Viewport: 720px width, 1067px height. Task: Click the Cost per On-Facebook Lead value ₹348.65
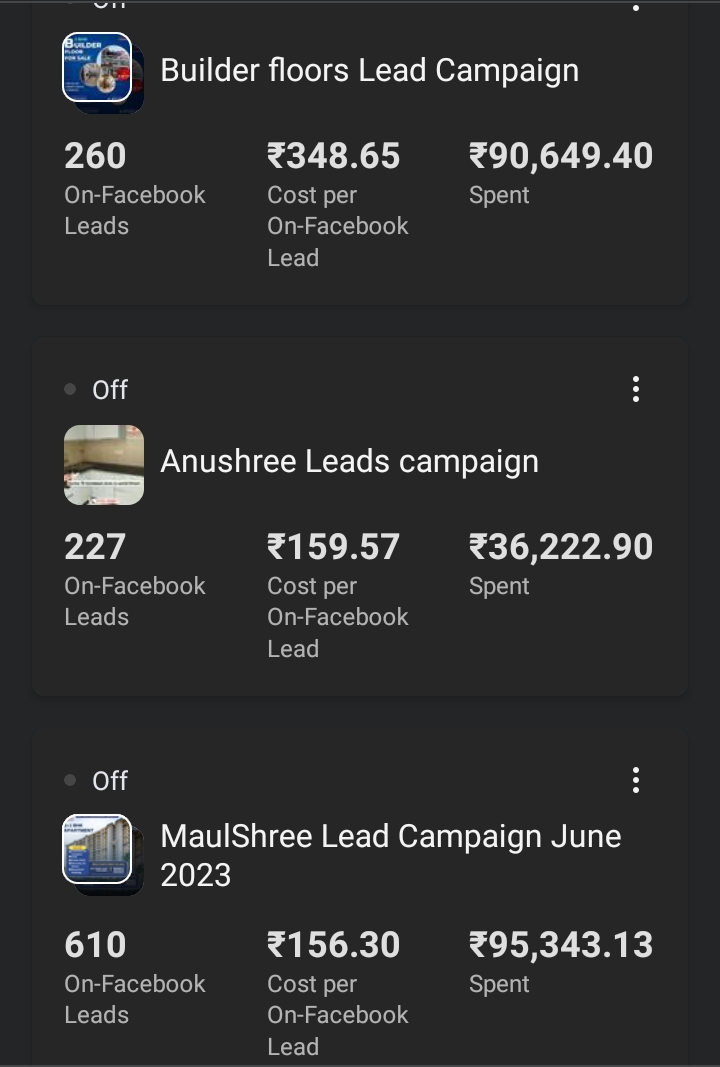pos(334,155)
